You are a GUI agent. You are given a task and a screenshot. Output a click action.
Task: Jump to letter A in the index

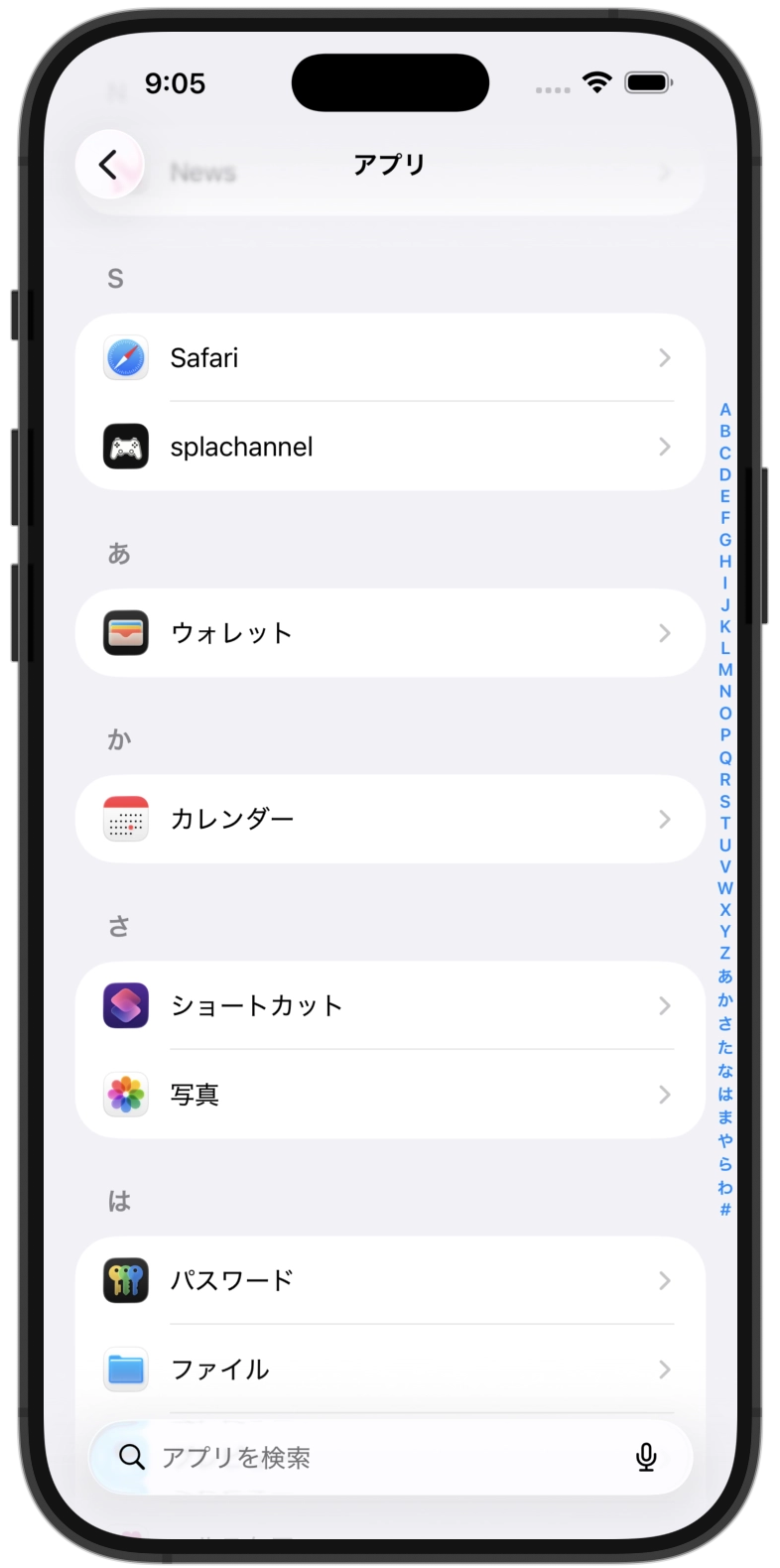[x=725, y=410]
